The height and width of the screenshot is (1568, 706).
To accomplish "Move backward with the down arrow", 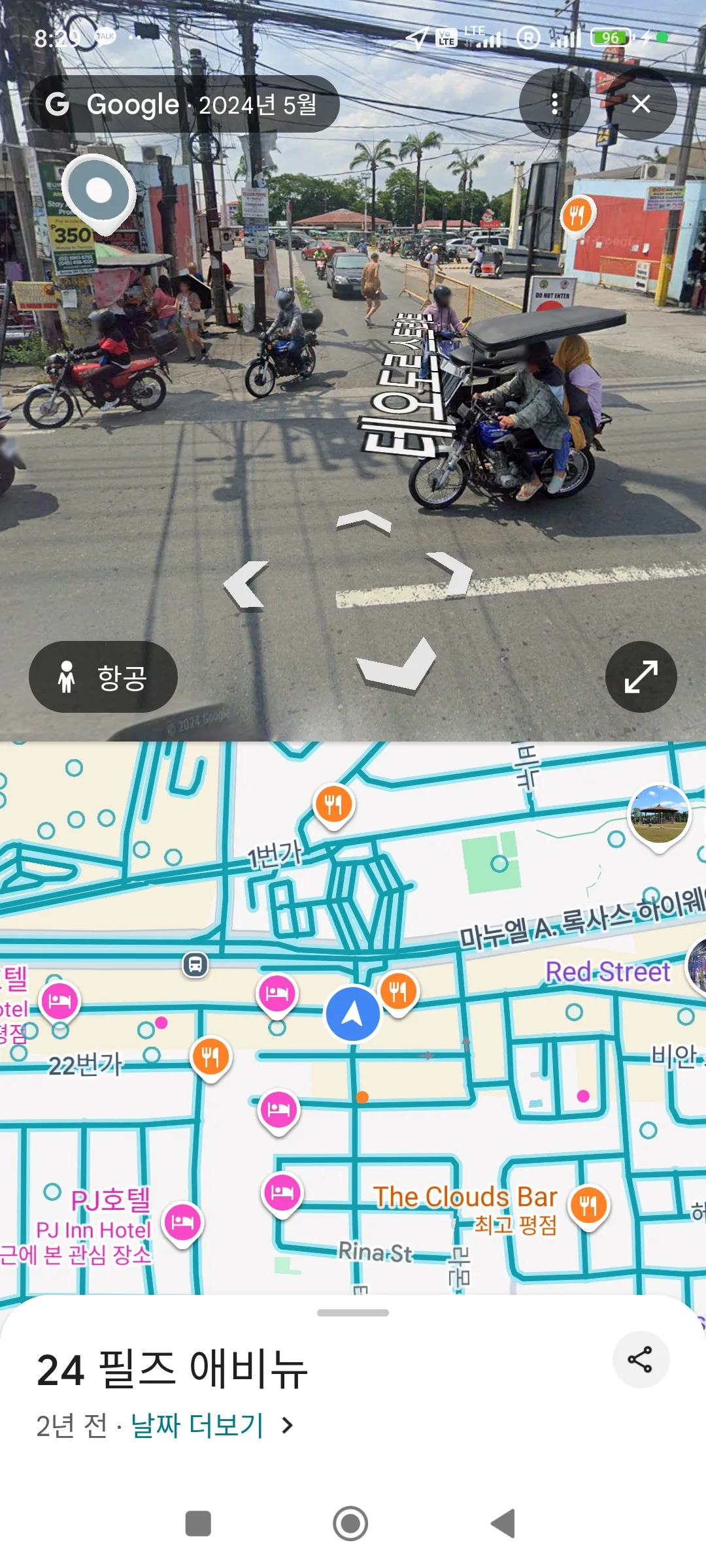I will tap(396, 665).
